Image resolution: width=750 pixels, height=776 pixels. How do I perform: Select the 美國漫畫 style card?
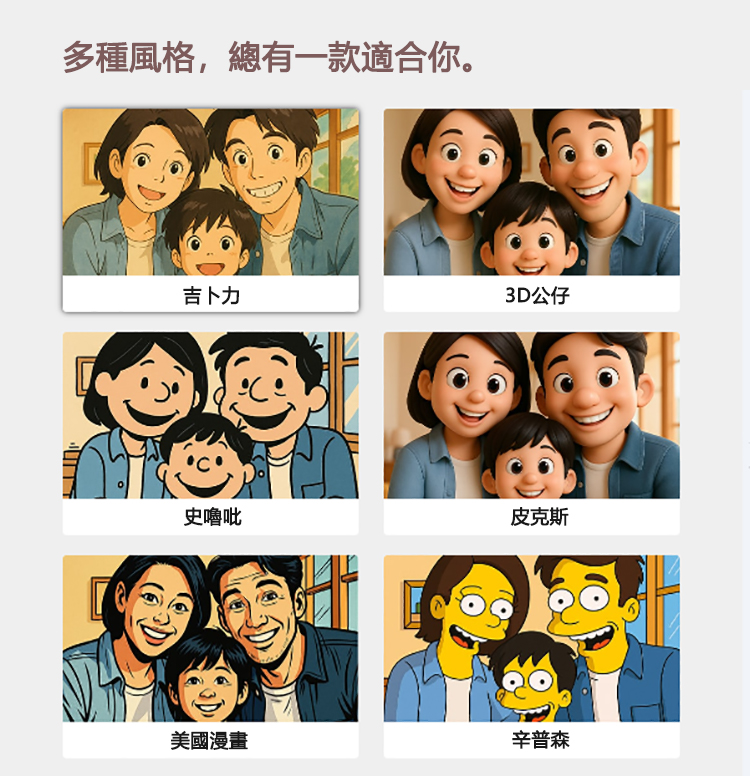pos(210,655)
